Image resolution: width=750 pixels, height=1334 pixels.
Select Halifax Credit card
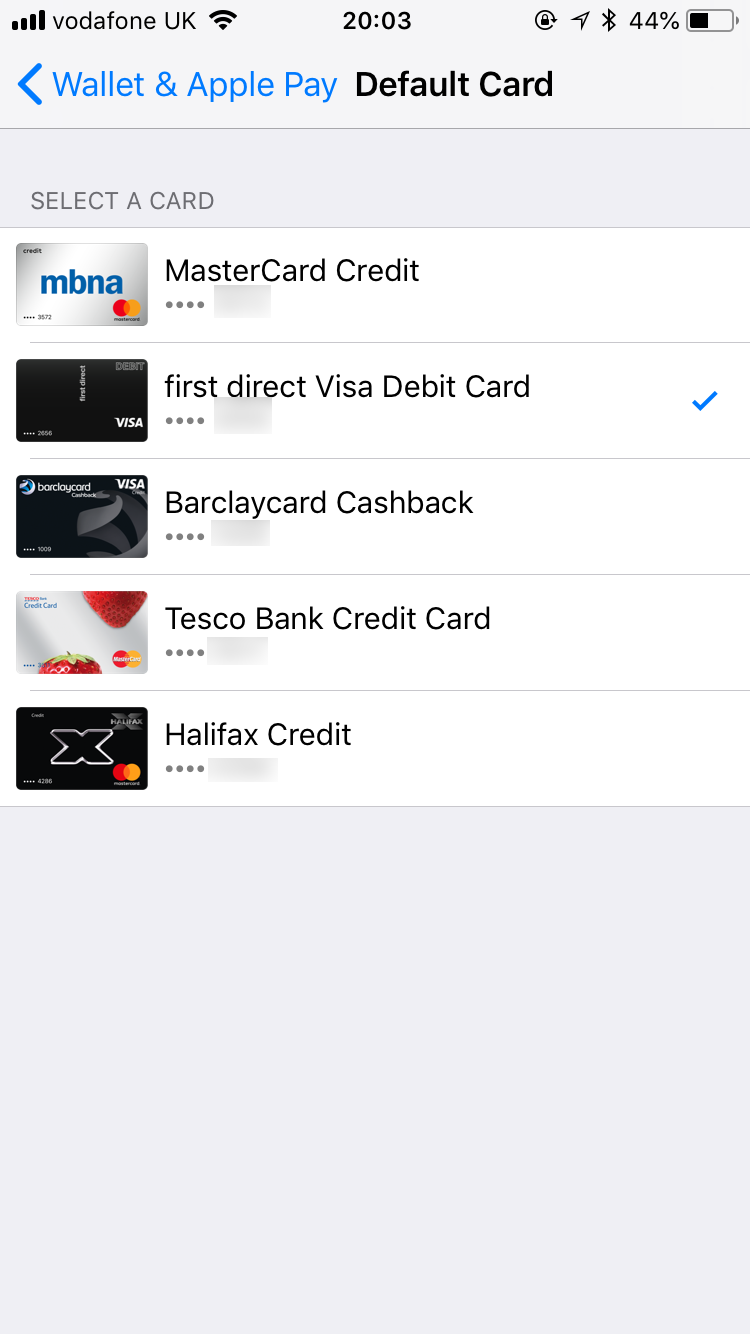pos(375,749)
